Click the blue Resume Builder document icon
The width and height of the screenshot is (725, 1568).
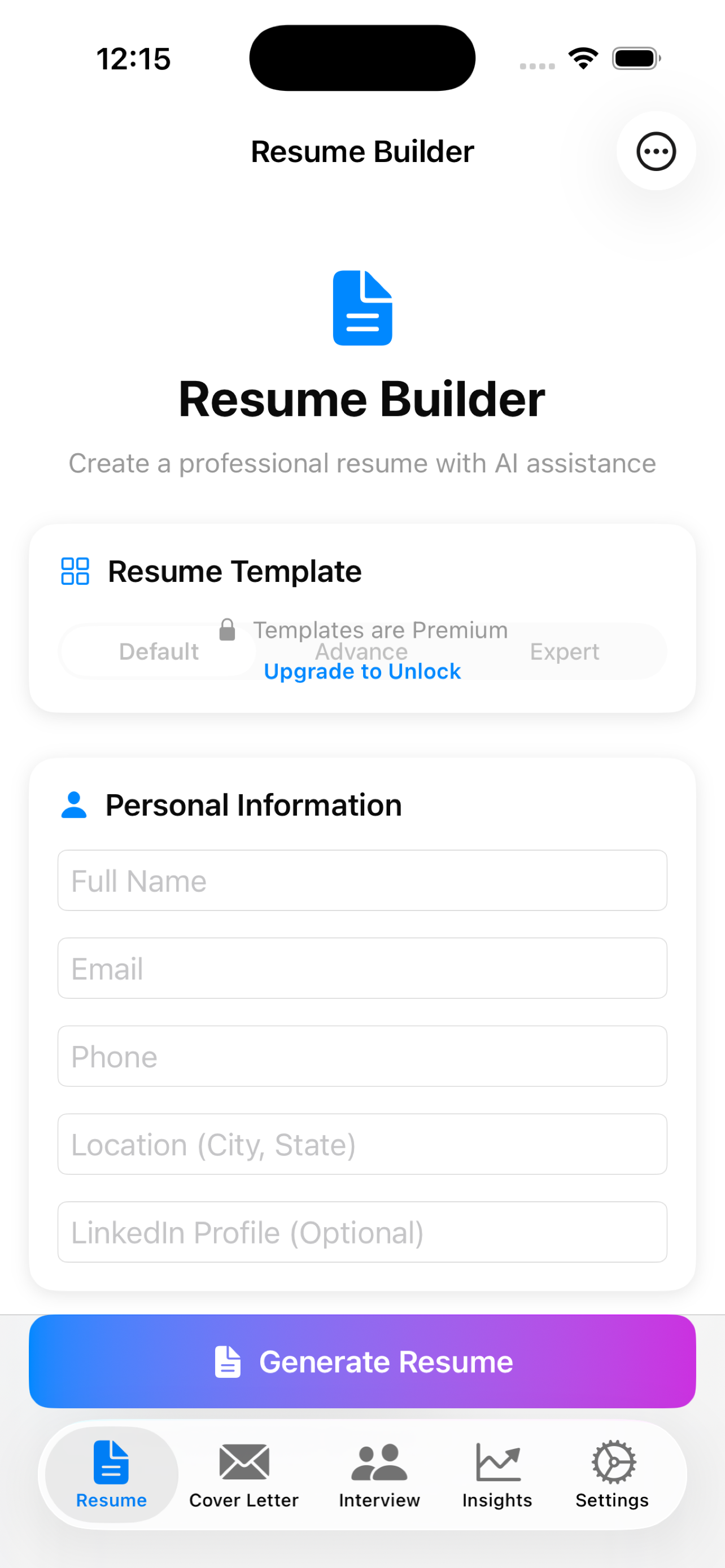362,309
